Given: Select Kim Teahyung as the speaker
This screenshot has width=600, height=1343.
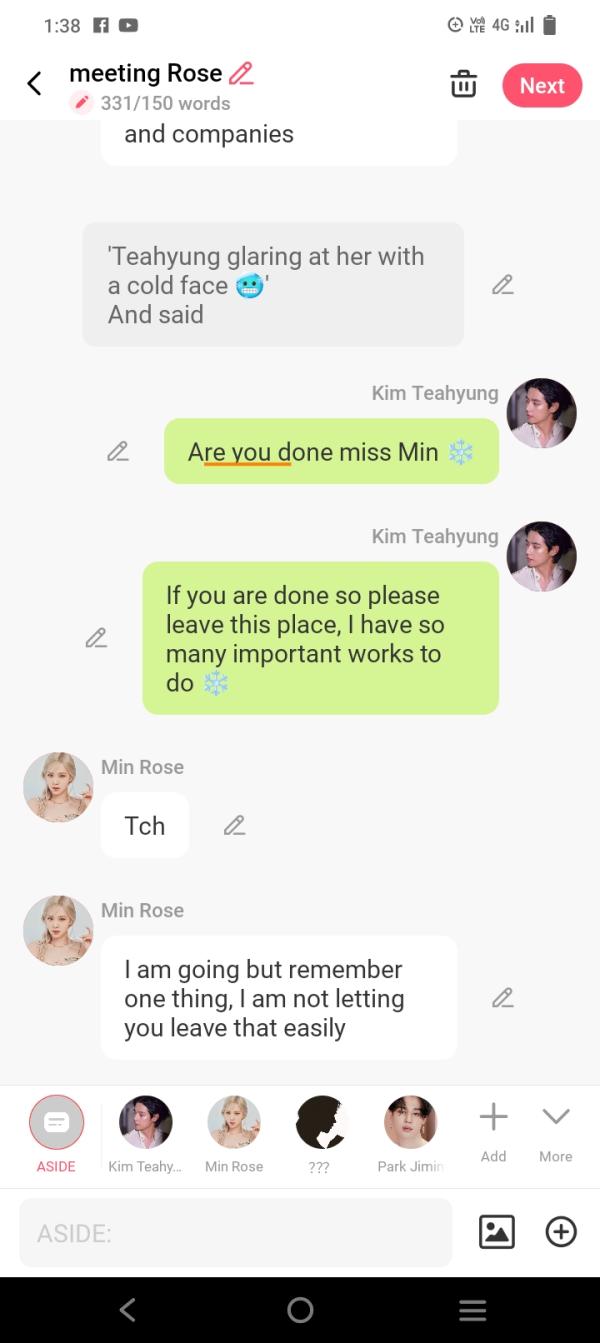Looking at the screenshot, I should click(x=145, y=1133).
